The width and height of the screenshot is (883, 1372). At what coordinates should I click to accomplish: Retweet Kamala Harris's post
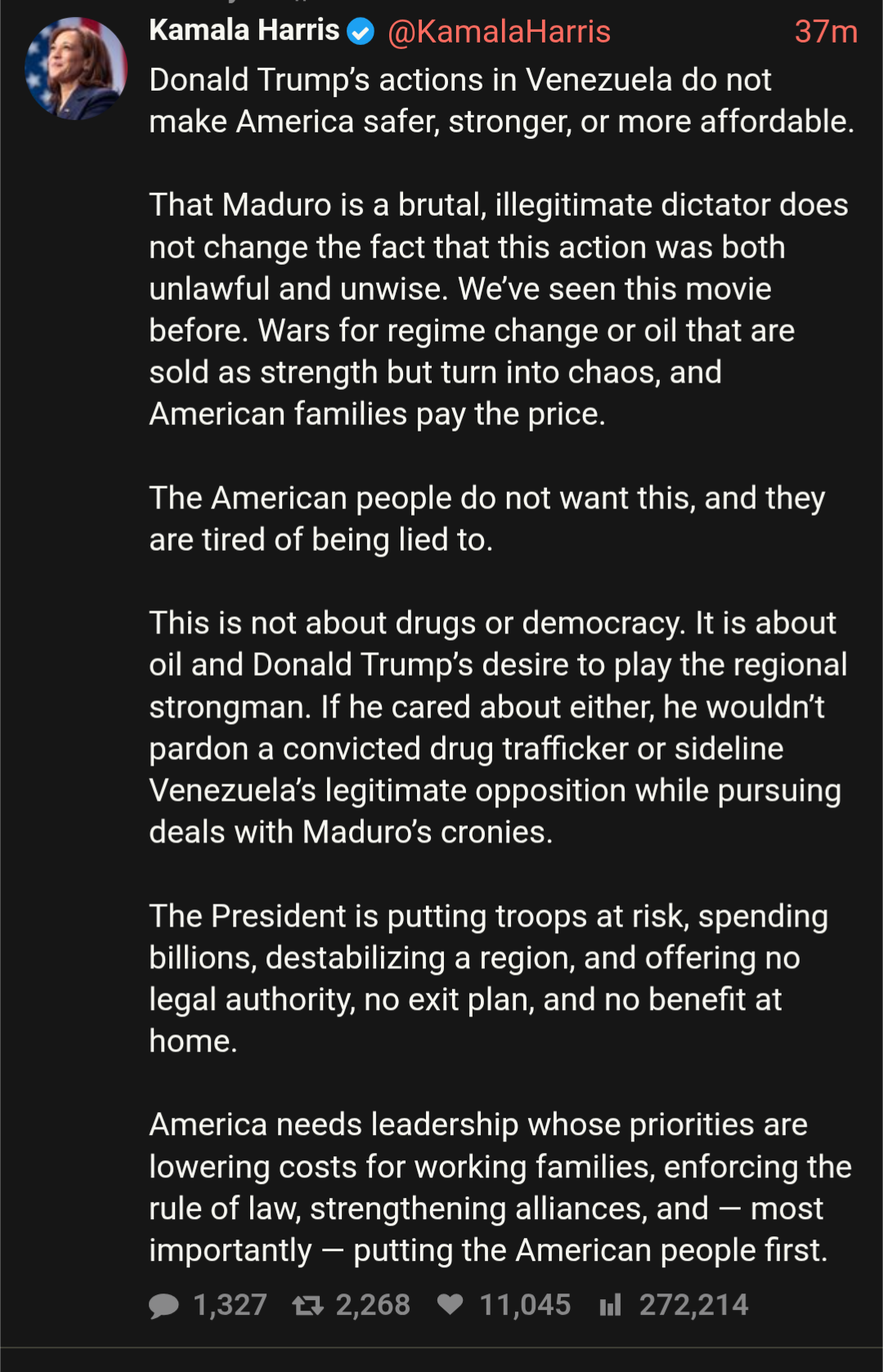point(308,1305)
